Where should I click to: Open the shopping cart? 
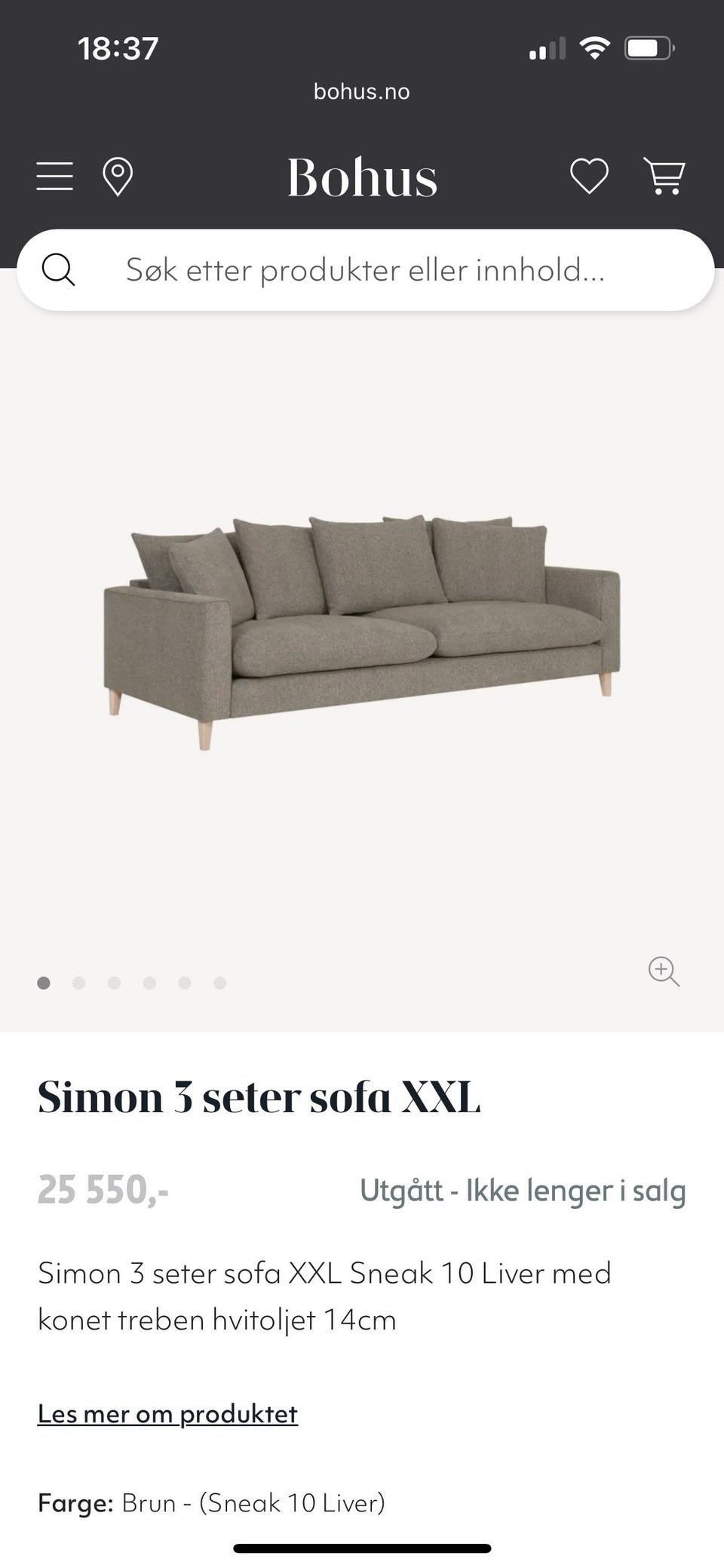click(664, 177)
